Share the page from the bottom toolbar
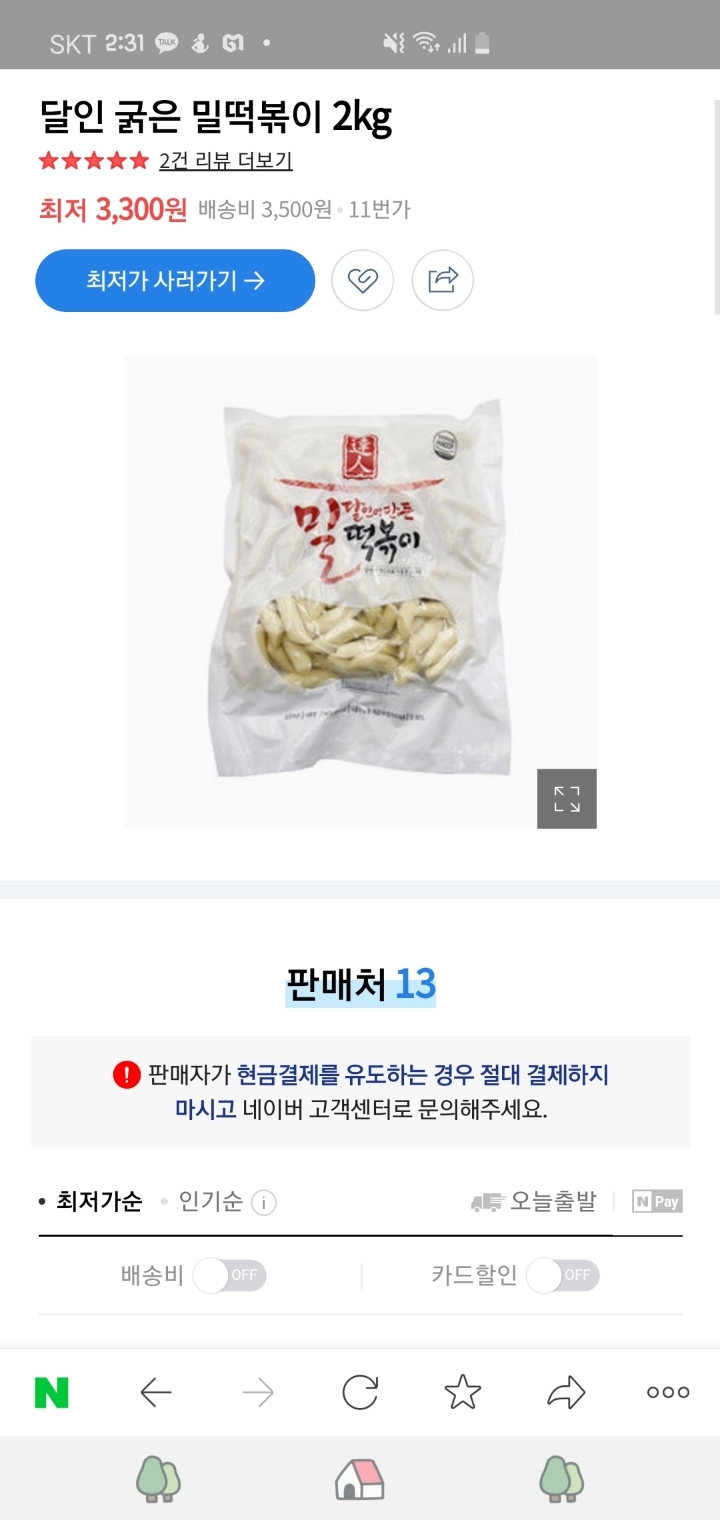 [565, 1392]
